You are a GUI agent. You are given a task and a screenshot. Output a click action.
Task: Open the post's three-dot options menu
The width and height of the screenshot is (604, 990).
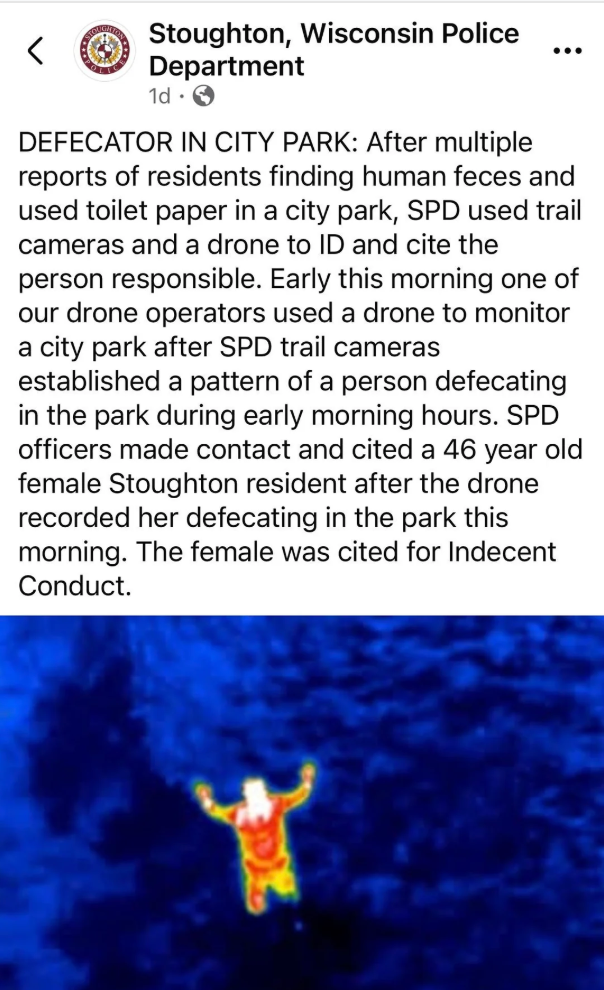pos(567,50)
